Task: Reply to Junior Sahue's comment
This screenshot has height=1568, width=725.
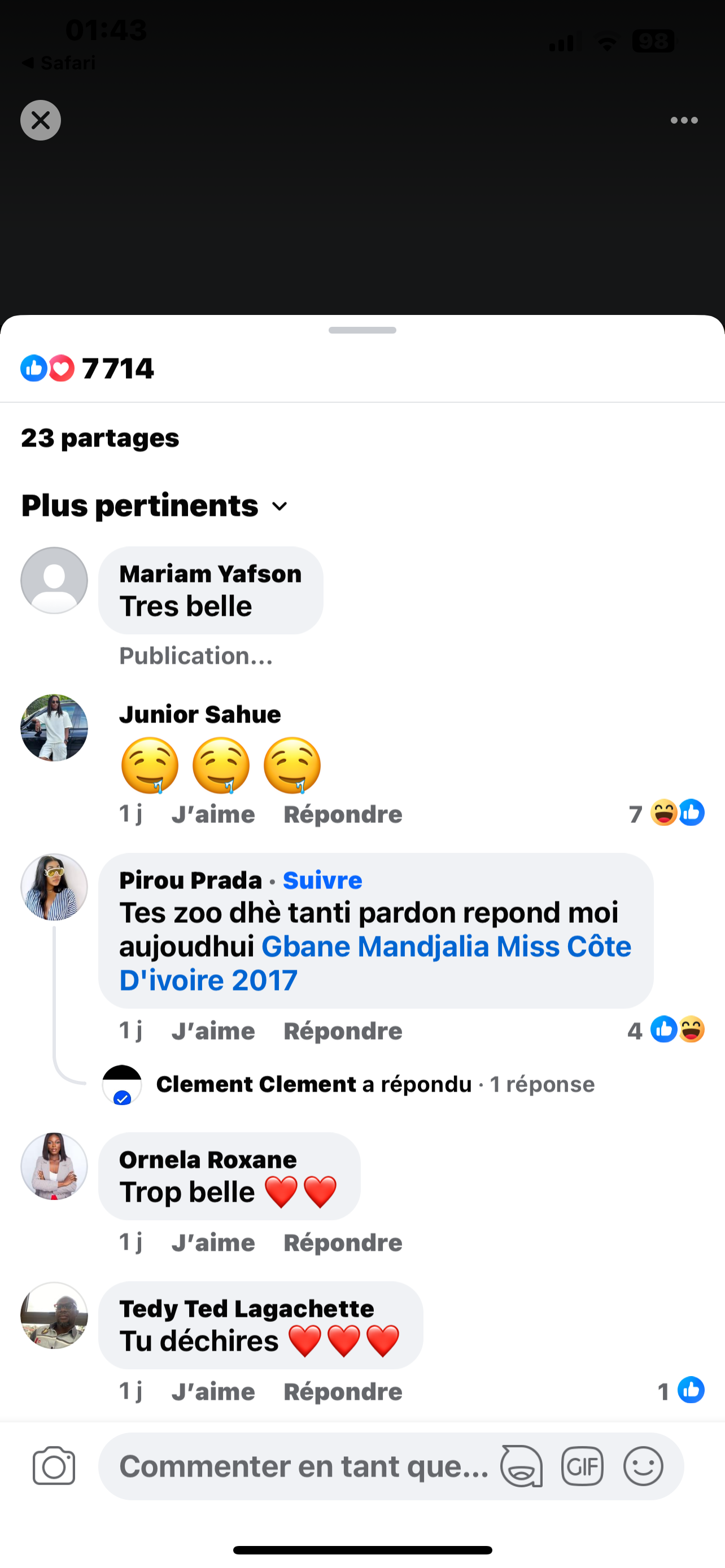Action: click(343, 814)
